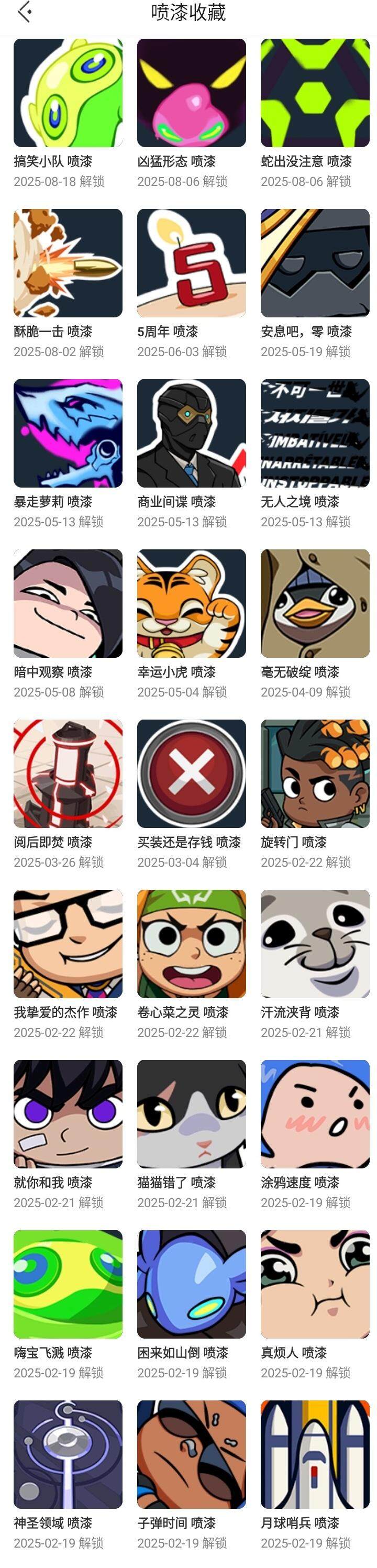
Task: Select the 蛇出没注意 spray
Action: [315, 93]
